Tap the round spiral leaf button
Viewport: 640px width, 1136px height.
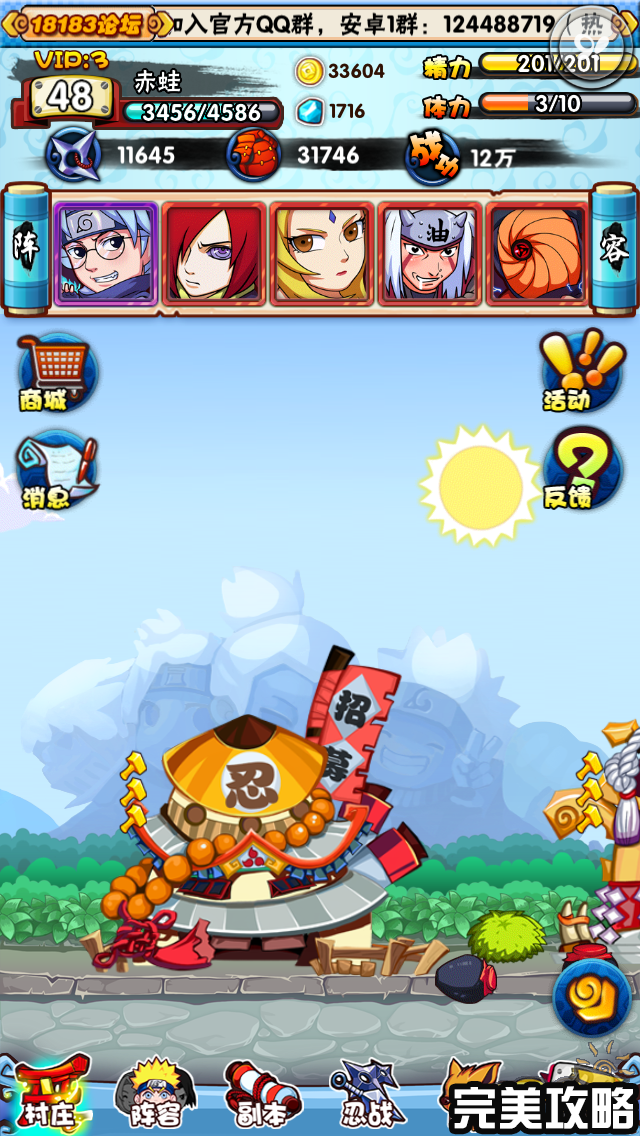click(x=593, y=996)
